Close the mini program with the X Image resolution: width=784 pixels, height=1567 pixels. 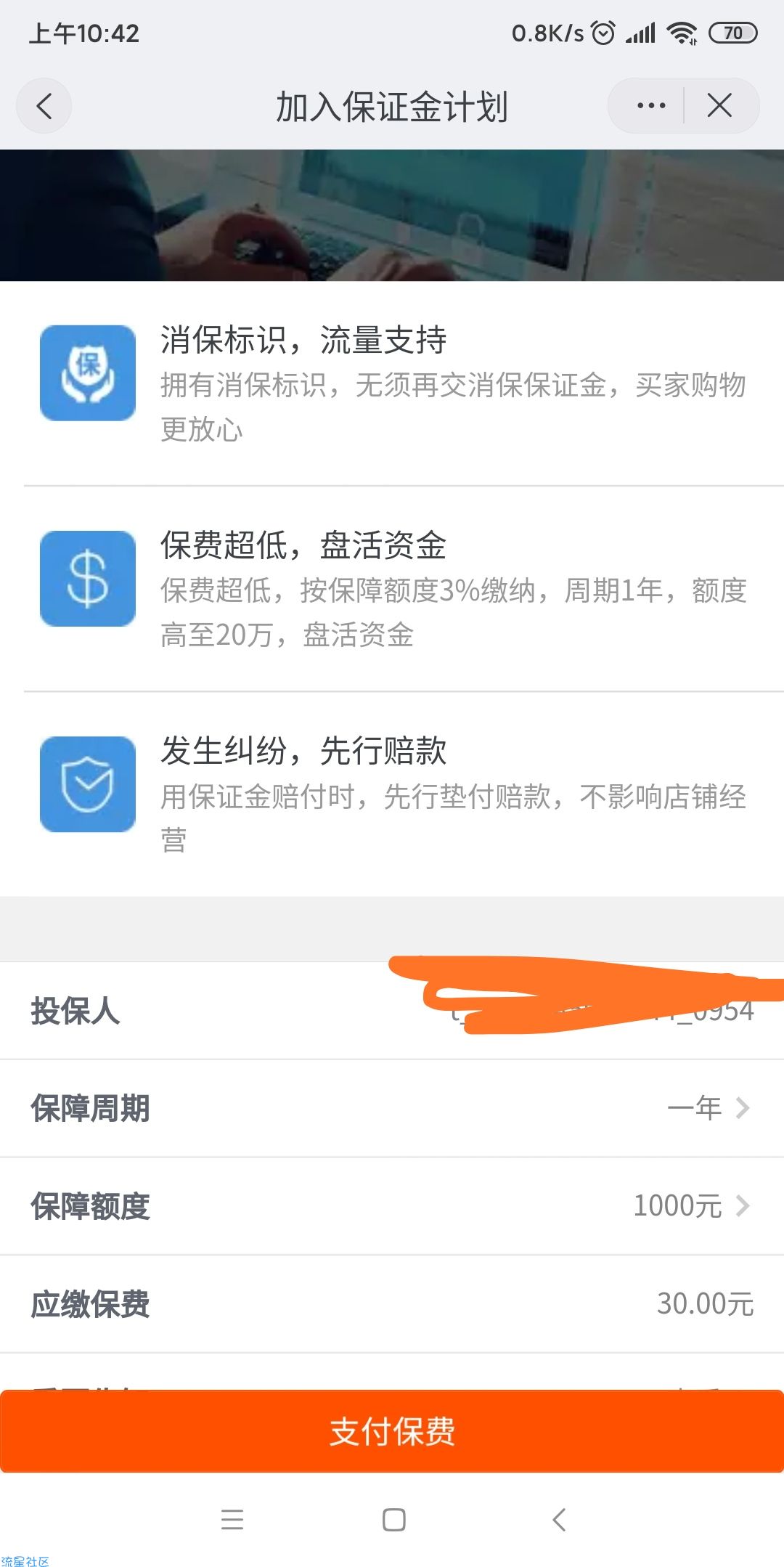pyautogui.click(x=719, y=106)
